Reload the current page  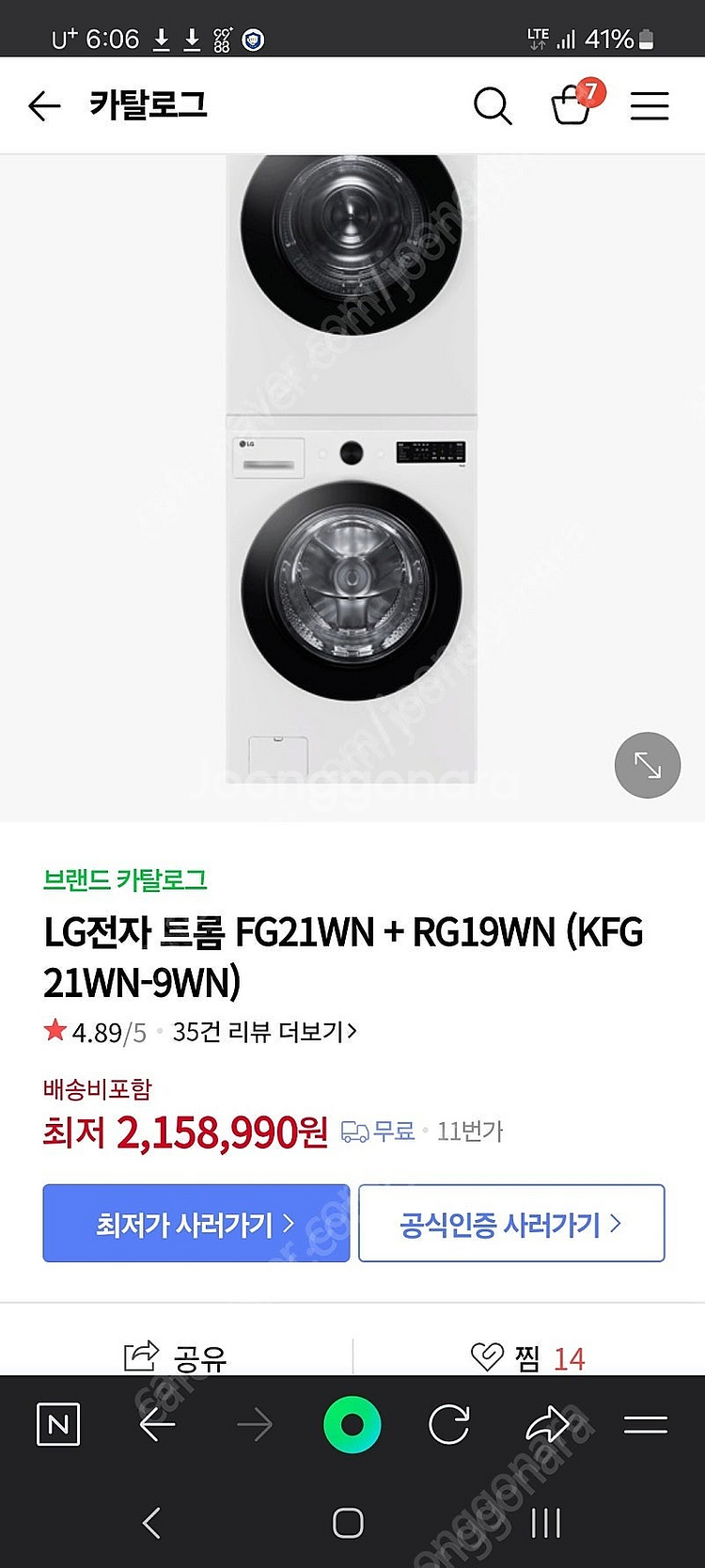point(449,1424)
